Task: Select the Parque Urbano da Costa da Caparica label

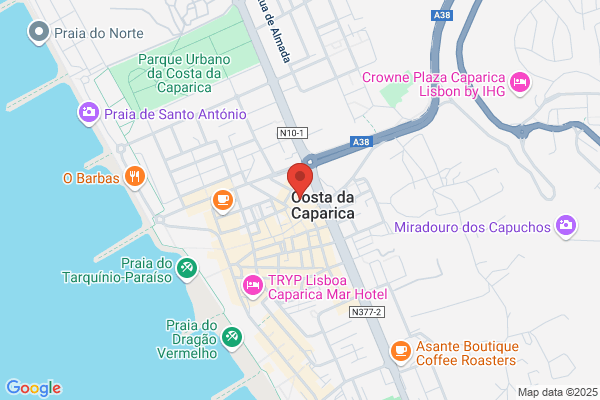Action: [x=184, y=73]
